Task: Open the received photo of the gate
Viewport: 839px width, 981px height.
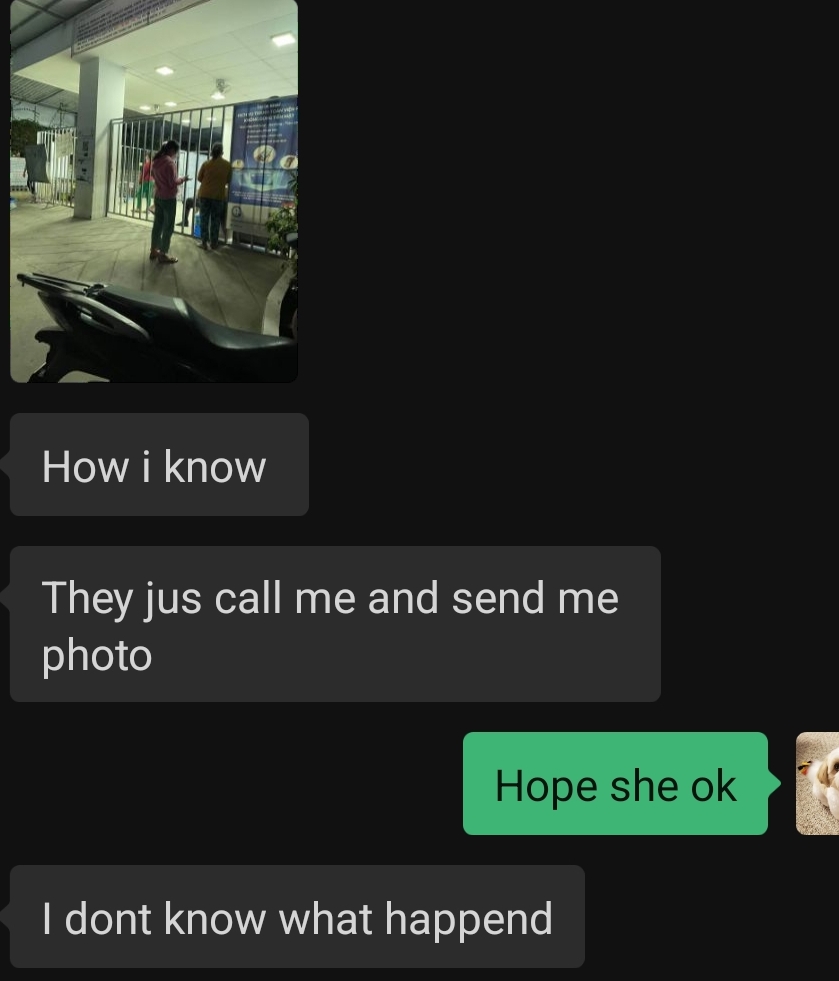Action: 154,190
